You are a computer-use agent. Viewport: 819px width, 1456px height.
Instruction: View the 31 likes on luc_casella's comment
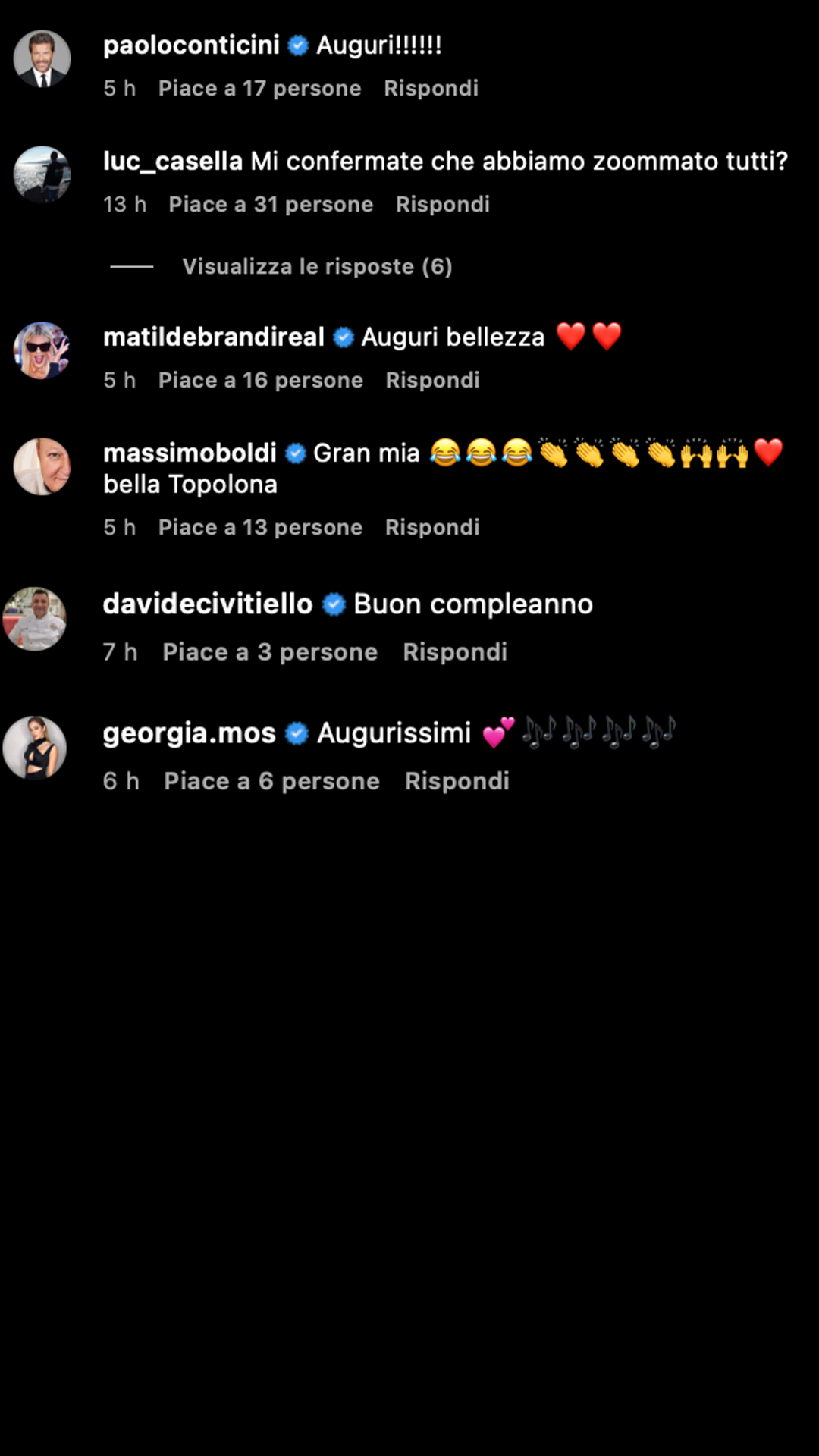pyautogui.click(x=271, y=204)
